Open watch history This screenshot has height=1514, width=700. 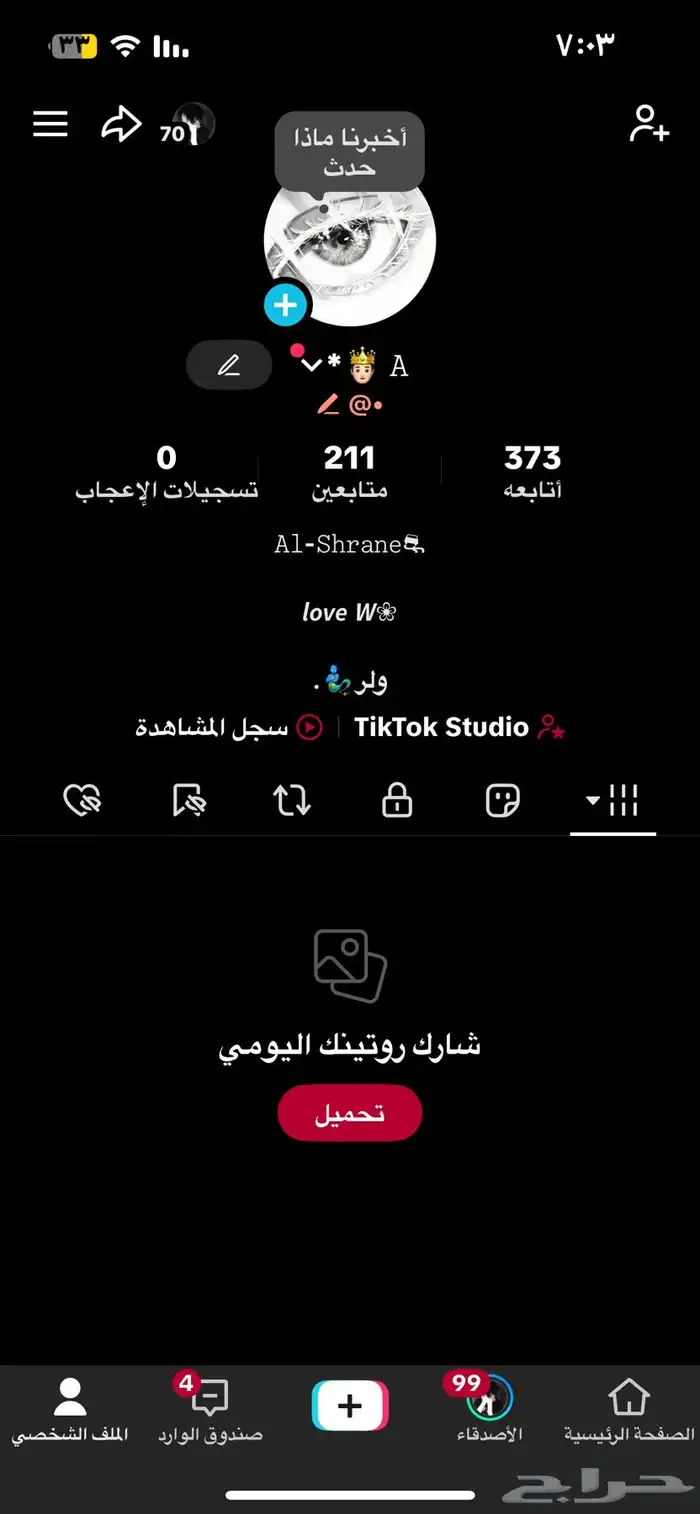click(x=229, y=727)
